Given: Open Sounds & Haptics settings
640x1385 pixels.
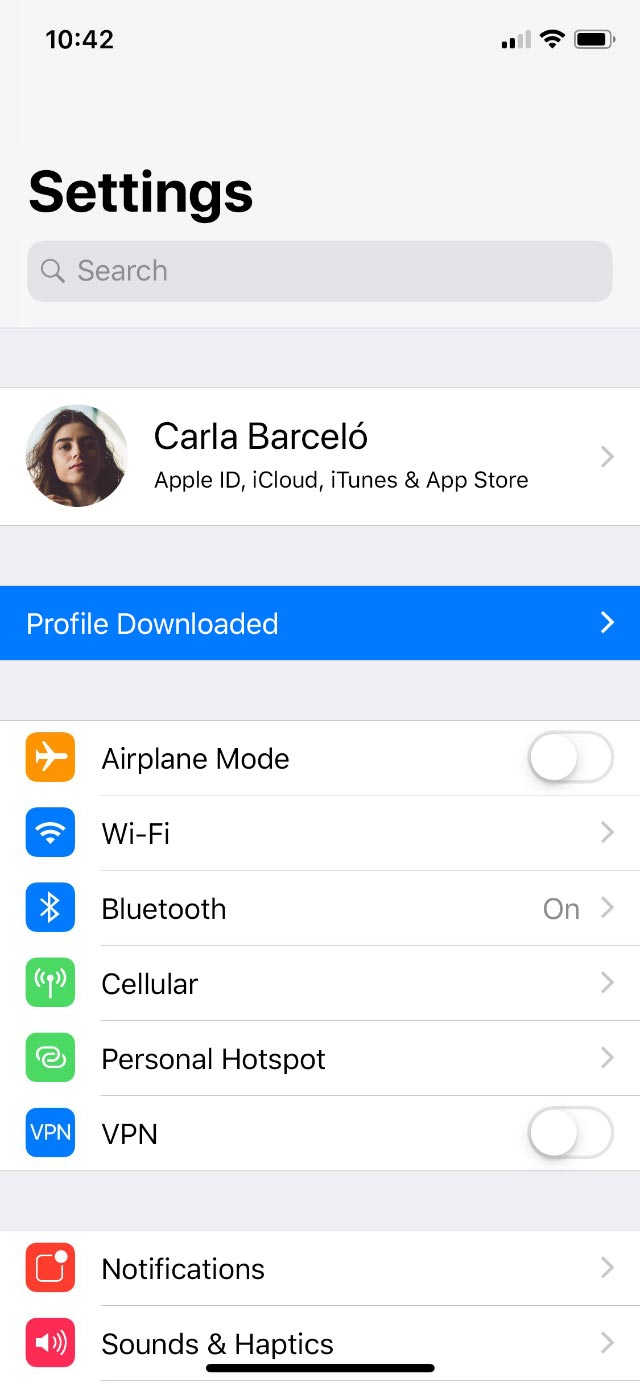Looking at the screenshot, I should 320,1343.
